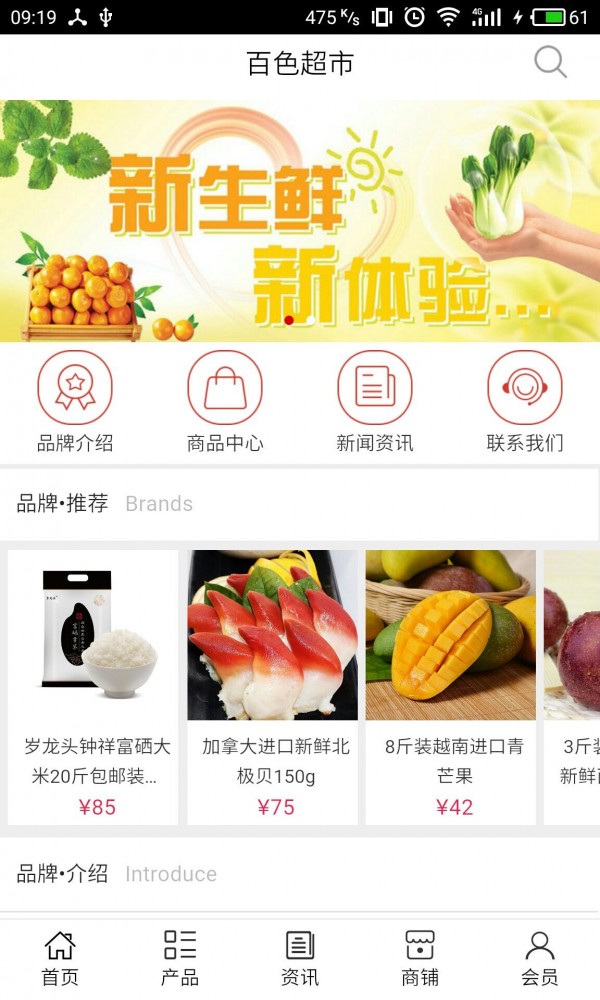This screenshot has height=1000, width=600.
Task: Go to the 商铺 shops tab
Action: tap(420, 958)
